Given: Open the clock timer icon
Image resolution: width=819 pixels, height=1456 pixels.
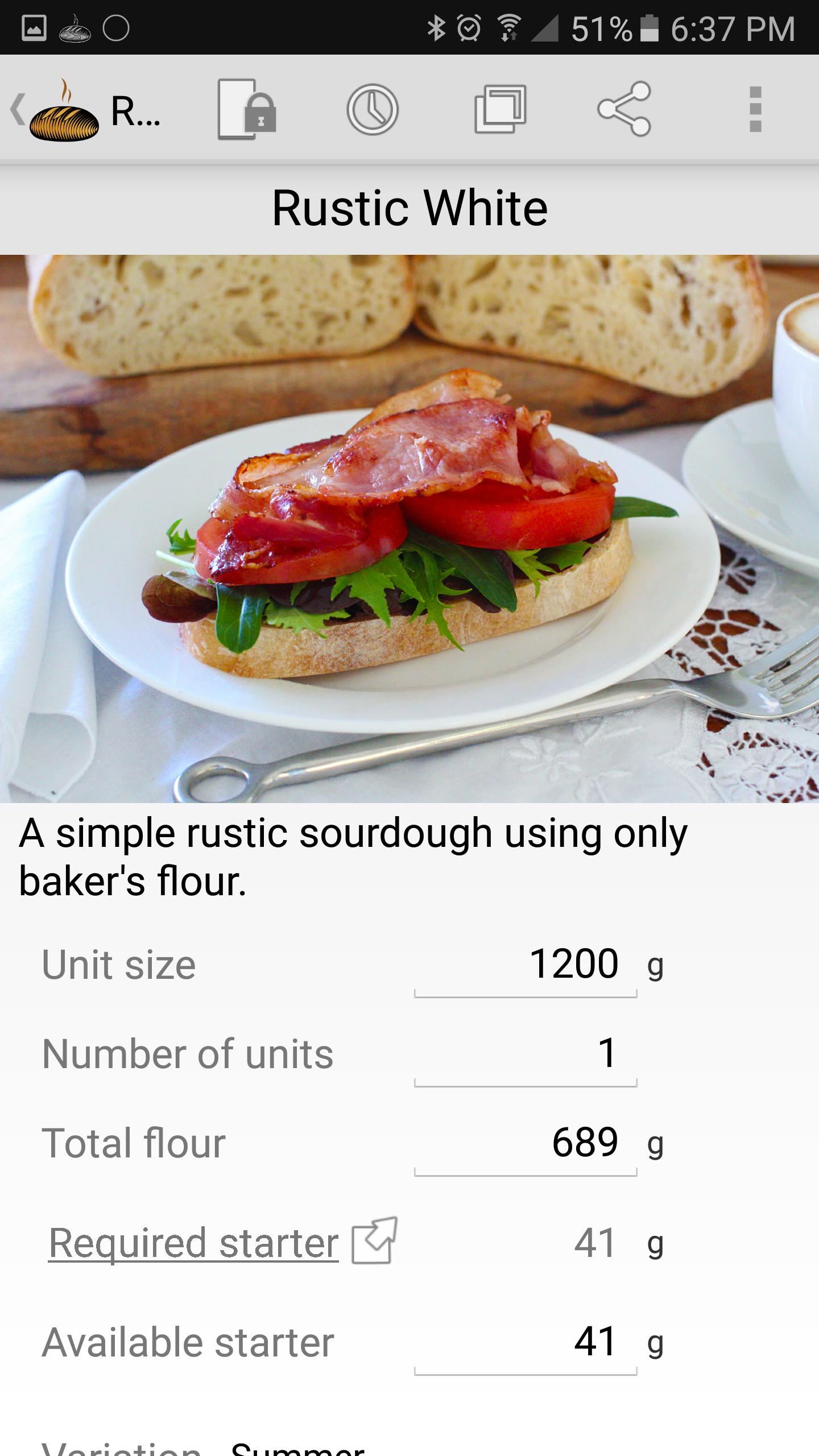Looking at the screenshot, I should [373, 109].
